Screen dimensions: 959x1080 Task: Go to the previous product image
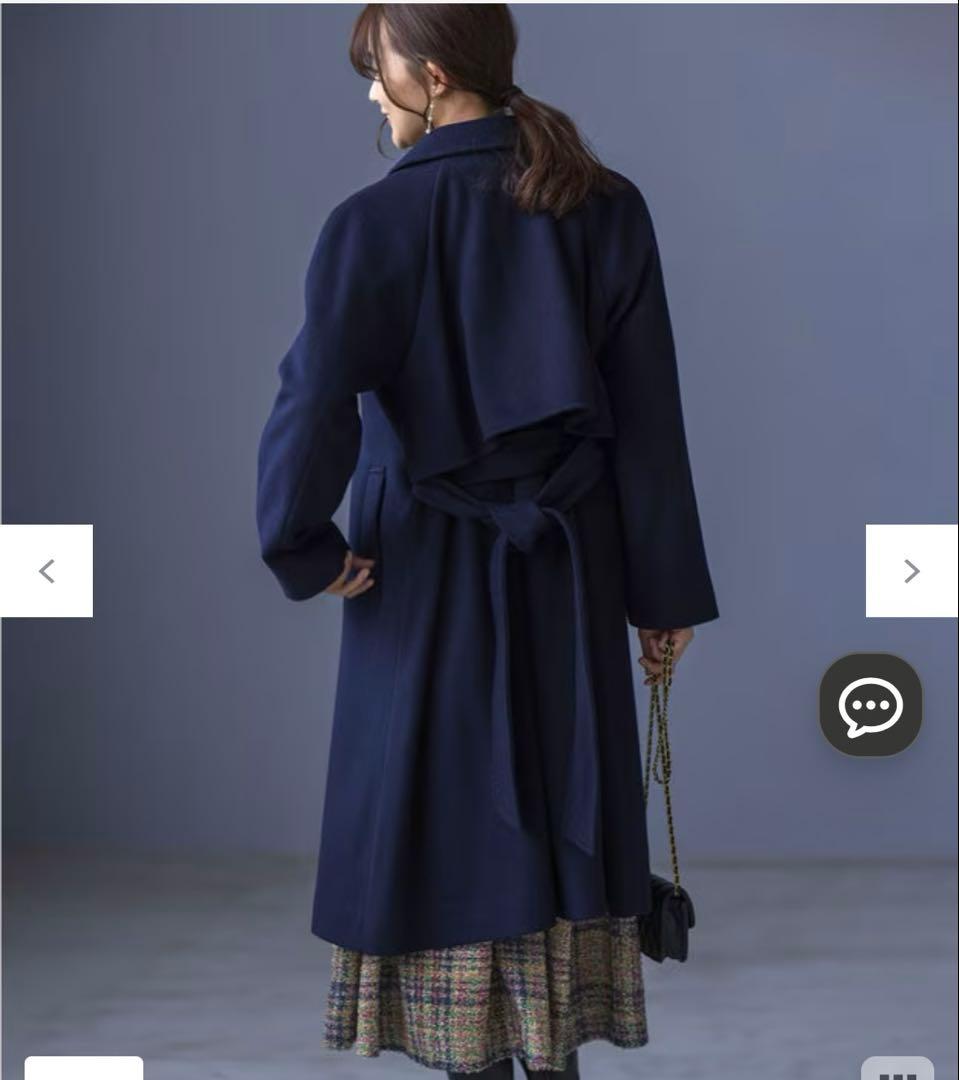[x=46, y=571]
